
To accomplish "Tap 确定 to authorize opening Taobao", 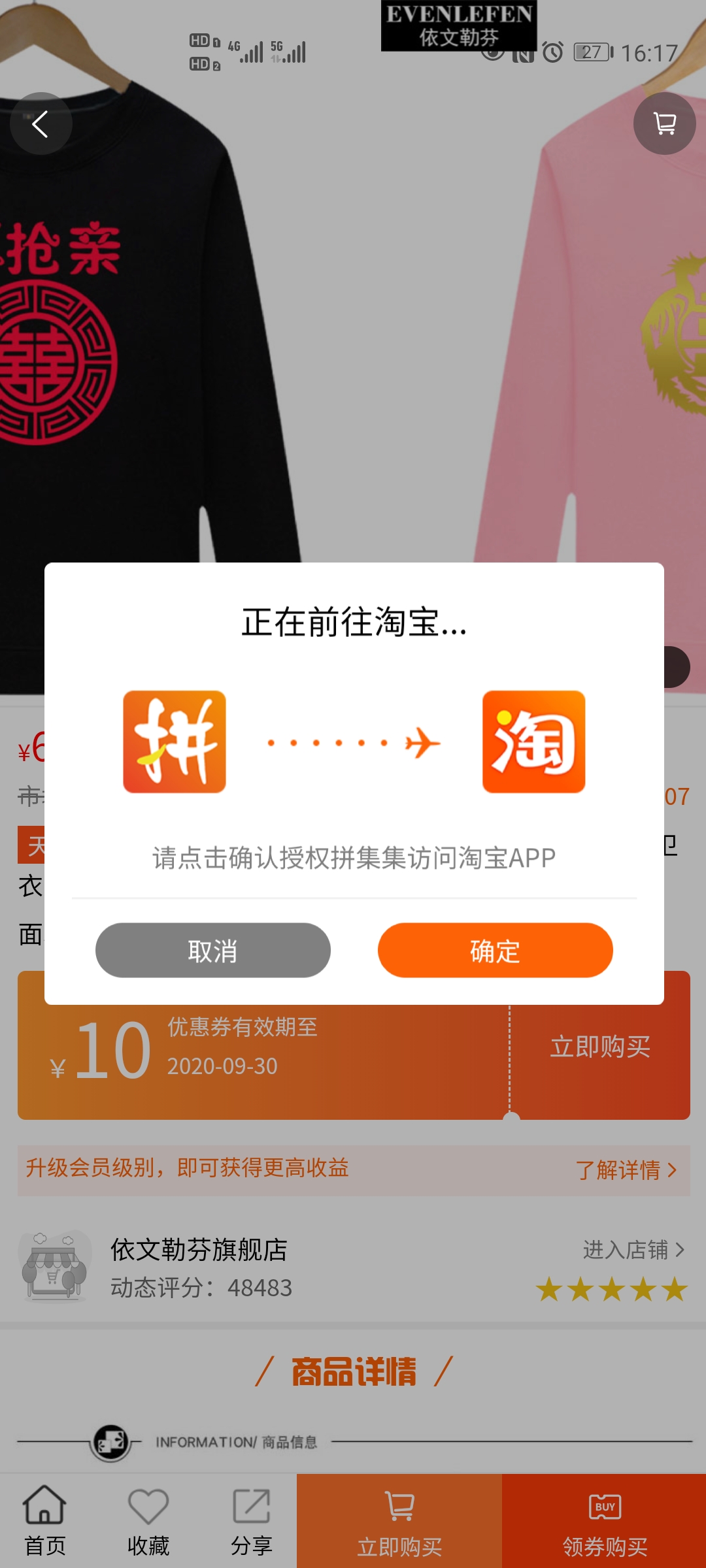I will click(495, 950).
